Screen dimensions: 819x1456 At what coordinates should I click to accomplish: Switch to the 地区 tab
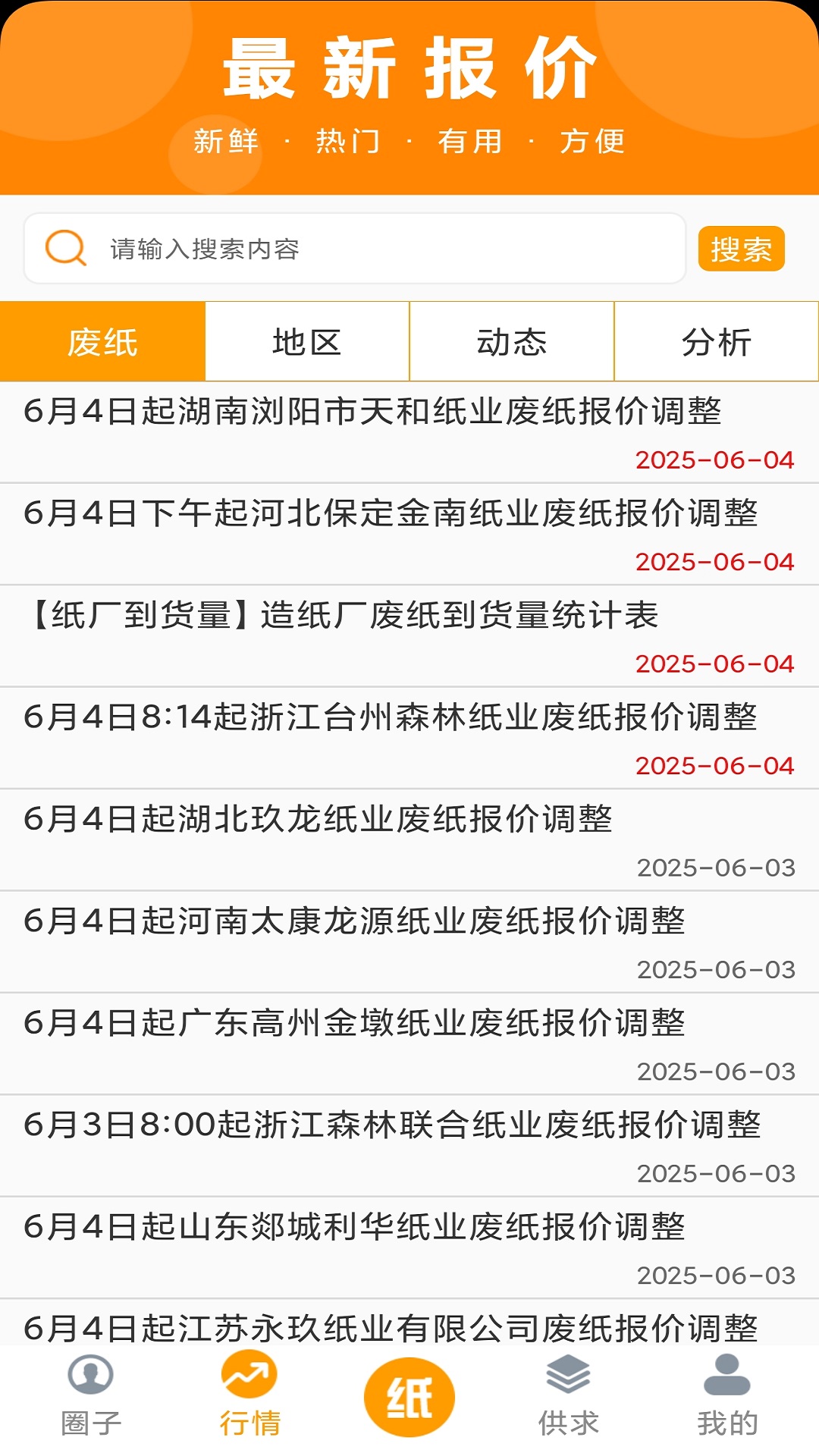[x=307, y=342]
